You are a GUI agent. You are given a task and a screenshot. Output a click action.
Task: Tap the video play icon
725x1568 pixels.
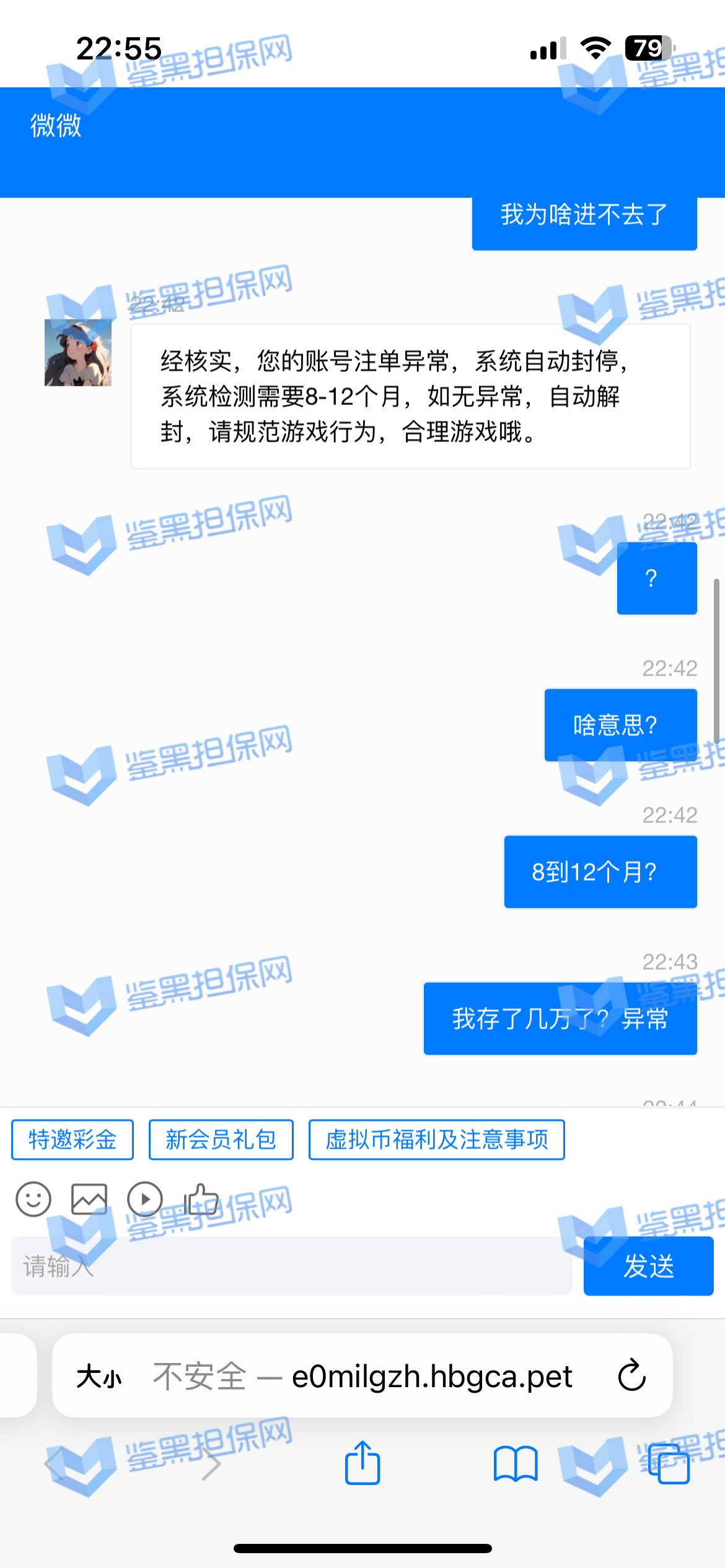[145, 1200]
